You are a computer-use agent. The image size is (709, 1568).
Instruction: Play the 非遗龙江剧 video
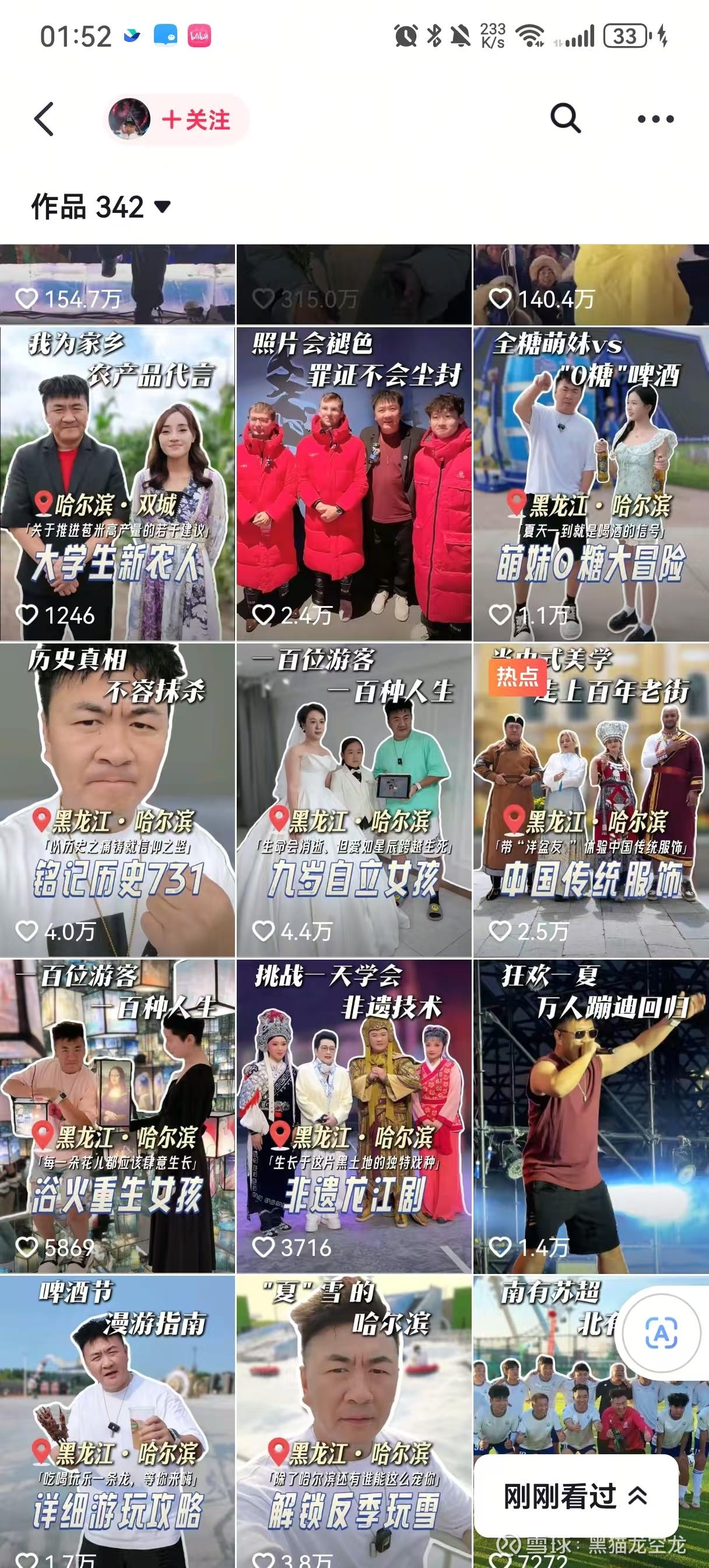[x=353, y=1116]
